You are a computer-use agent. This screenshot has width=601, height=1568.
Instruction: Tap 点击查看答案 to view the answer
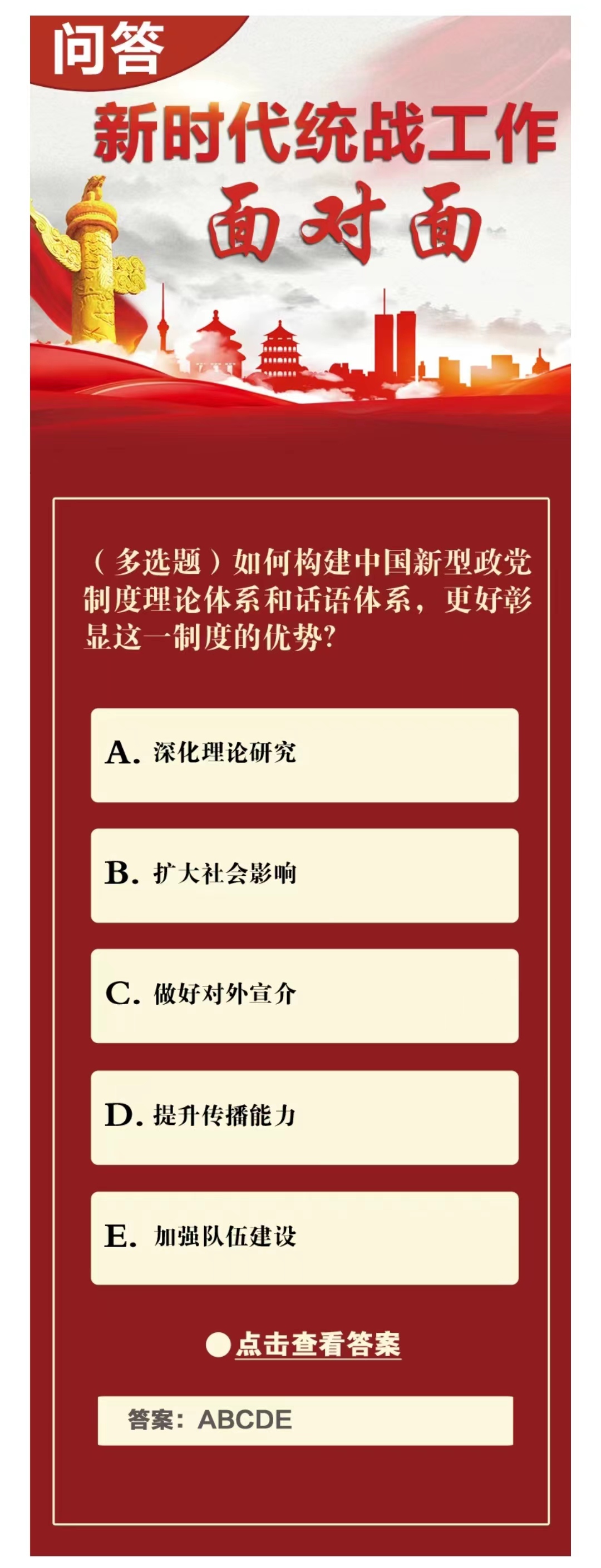(317, 1344)
